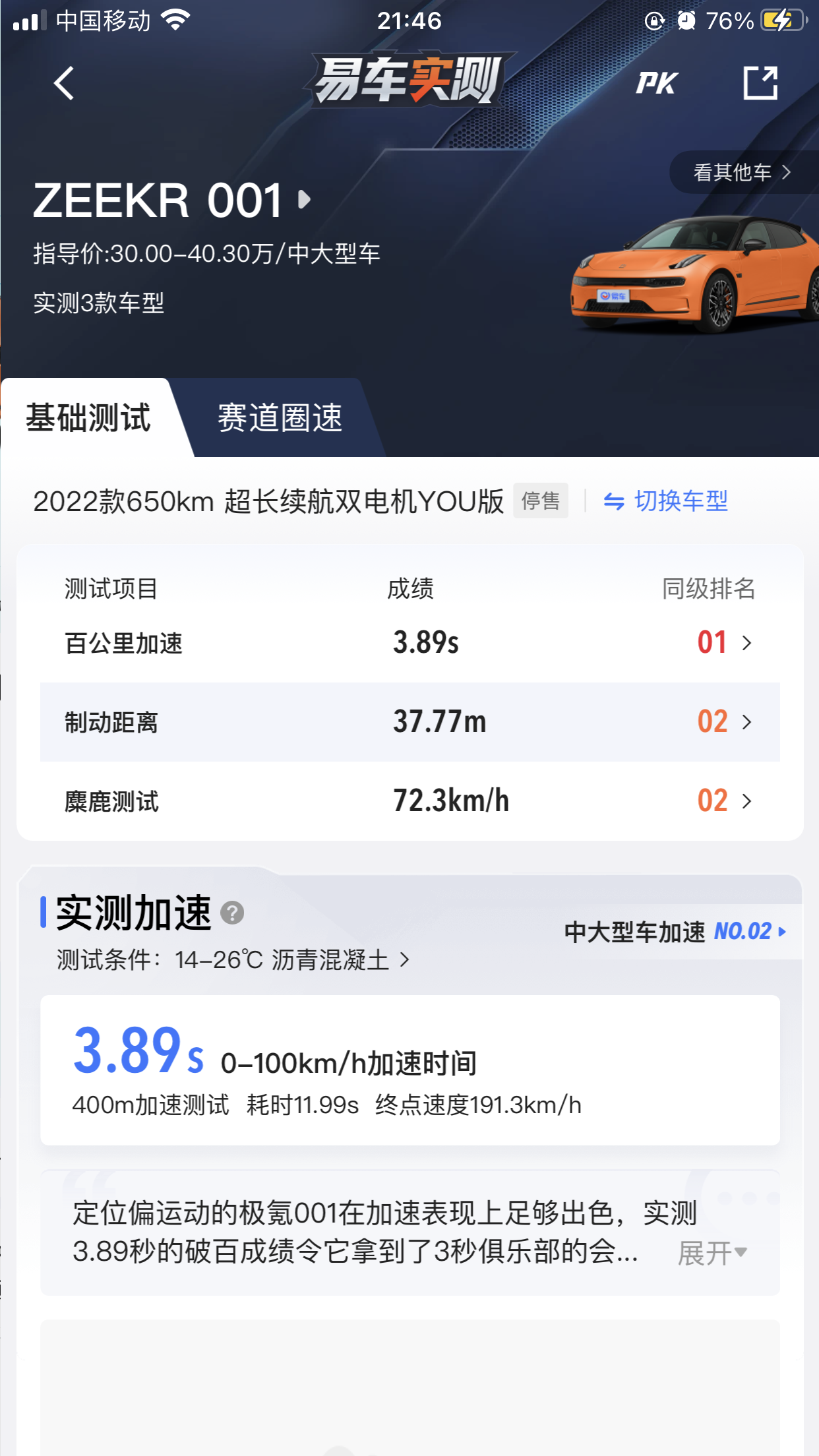Tap the back arrow at top left
819x1456 pixels.
tap(63, 83)
